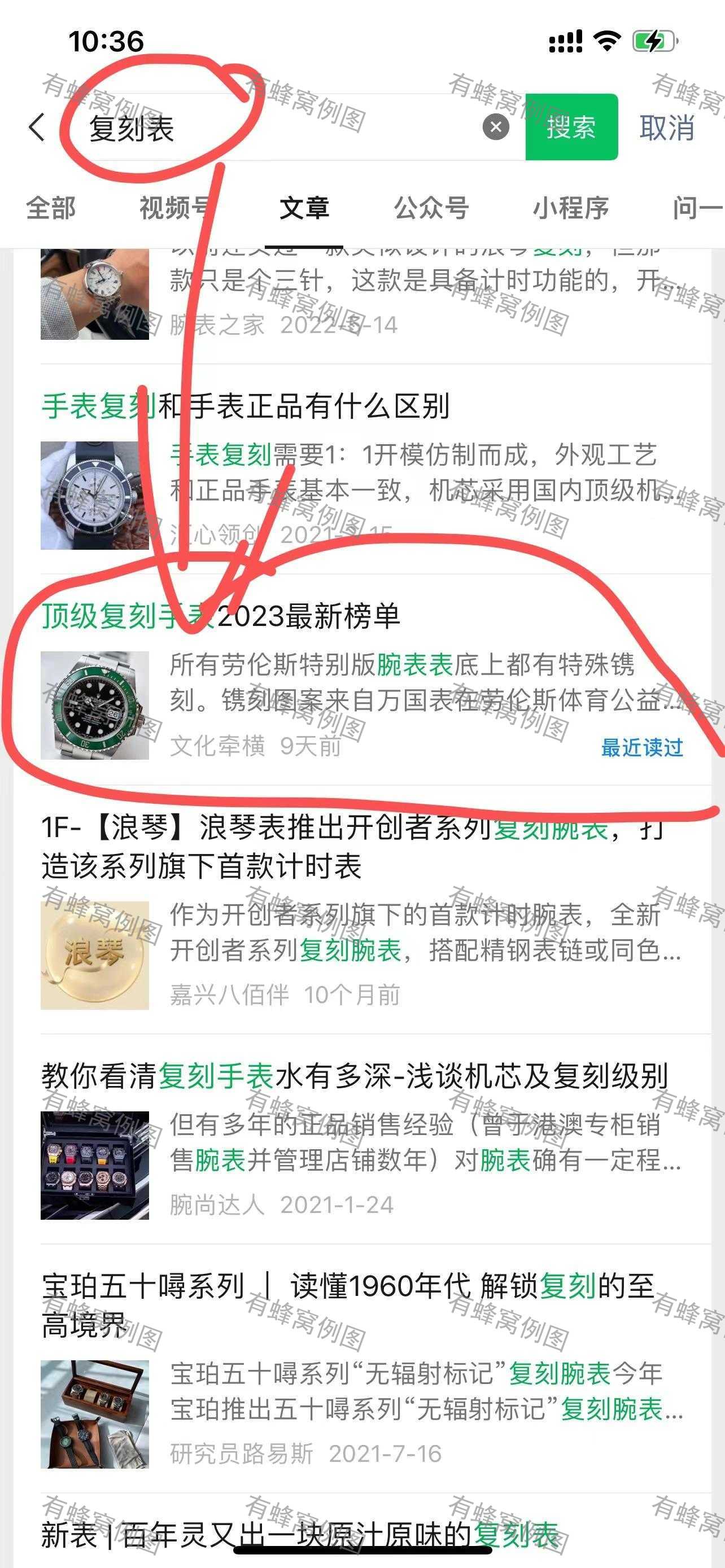The width and height of the screenshot is (725, 1568).
Task: Open the 百年灵 复刻表 article
Action: click(x=299, y=1534)
